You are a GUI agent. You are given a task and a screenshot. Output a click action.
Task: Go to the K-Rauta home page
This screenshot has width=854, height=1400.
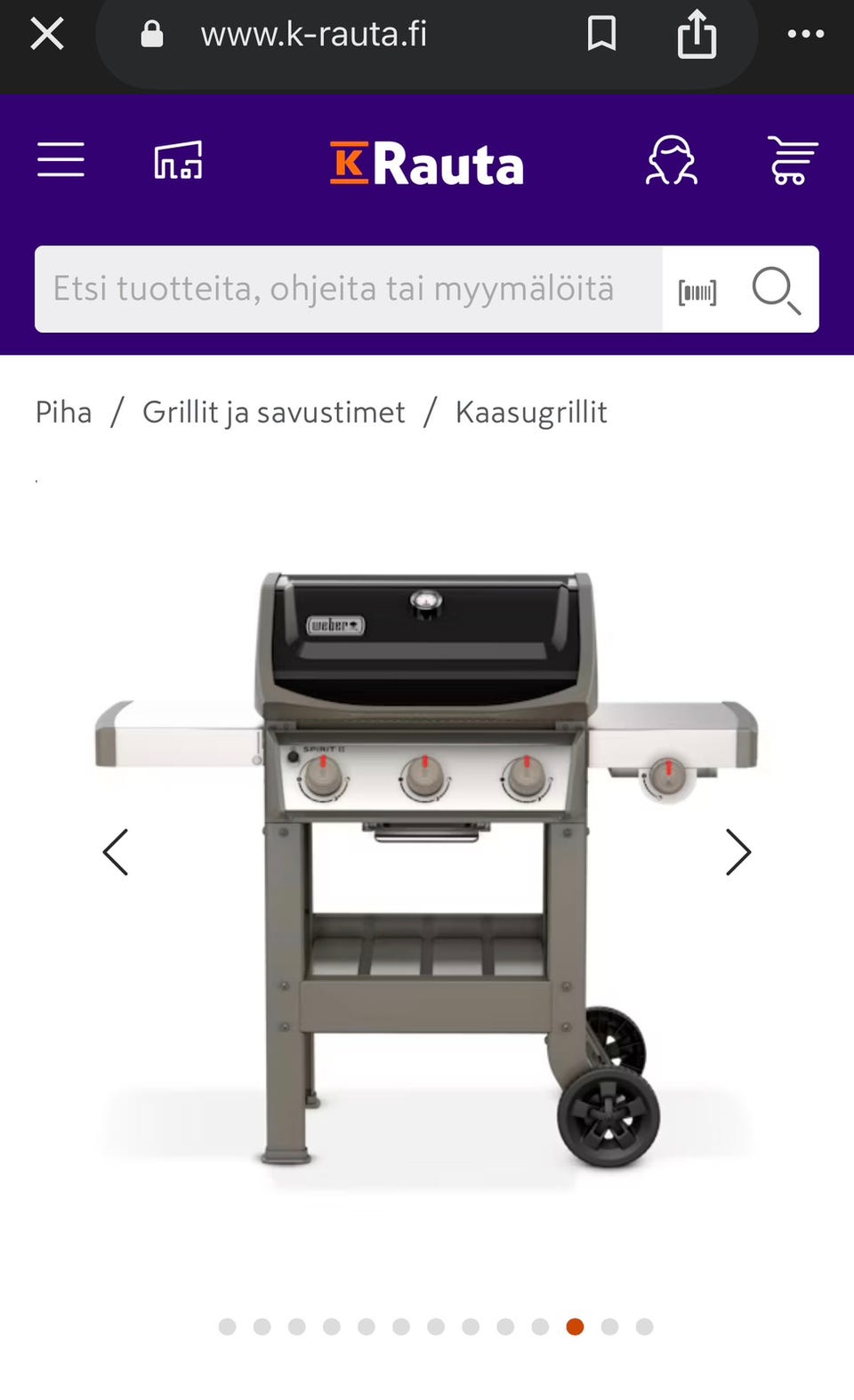pos(427,164)
